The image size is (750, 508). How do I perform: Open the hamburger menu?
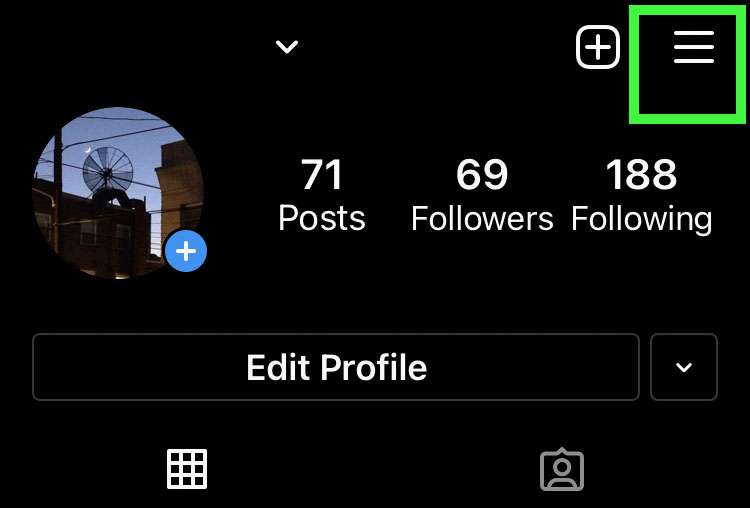693,47
